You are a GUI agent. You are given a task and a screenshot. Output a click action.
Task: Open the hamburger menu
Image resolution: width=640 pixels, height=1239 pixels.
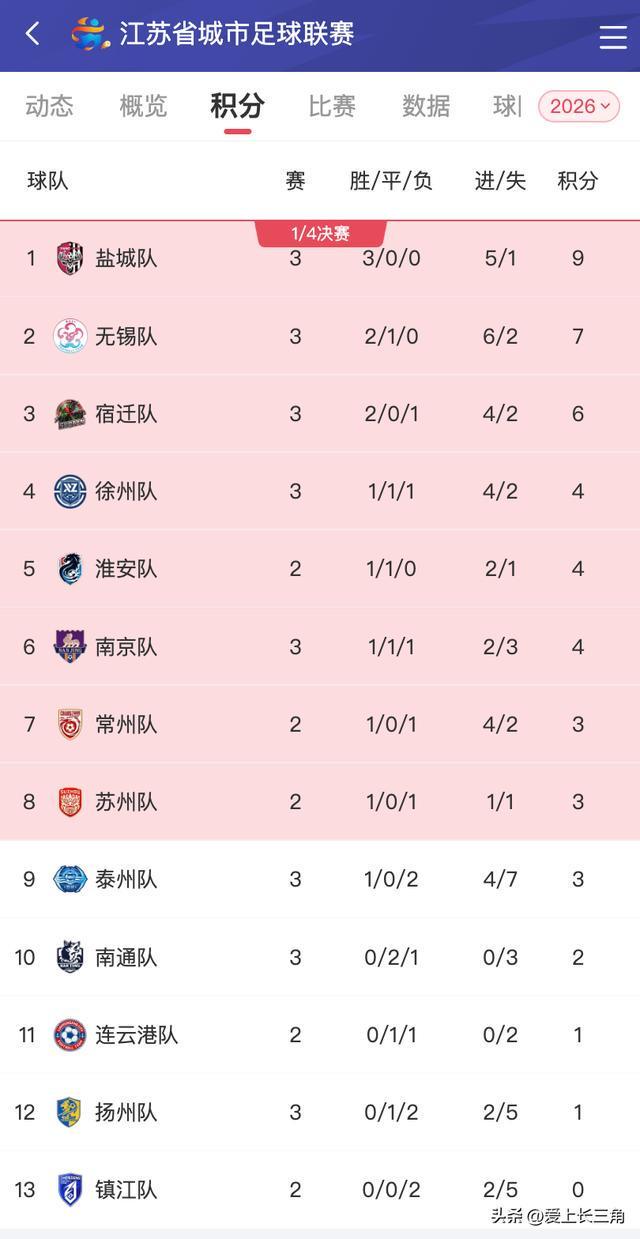coord(613,36)
